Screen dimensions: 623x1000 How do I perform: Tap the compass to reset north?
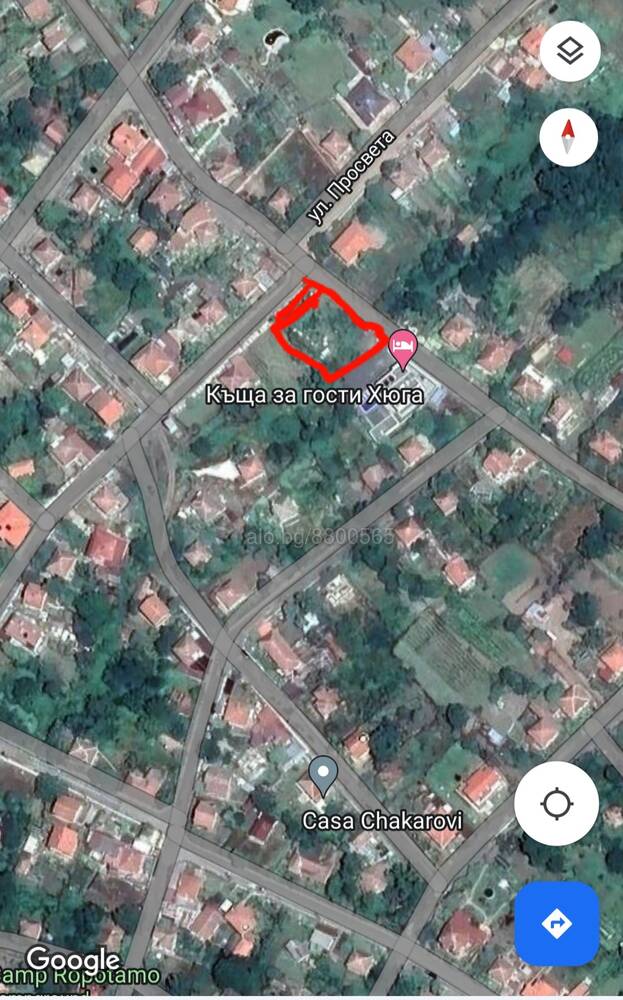tap(568, 137)
